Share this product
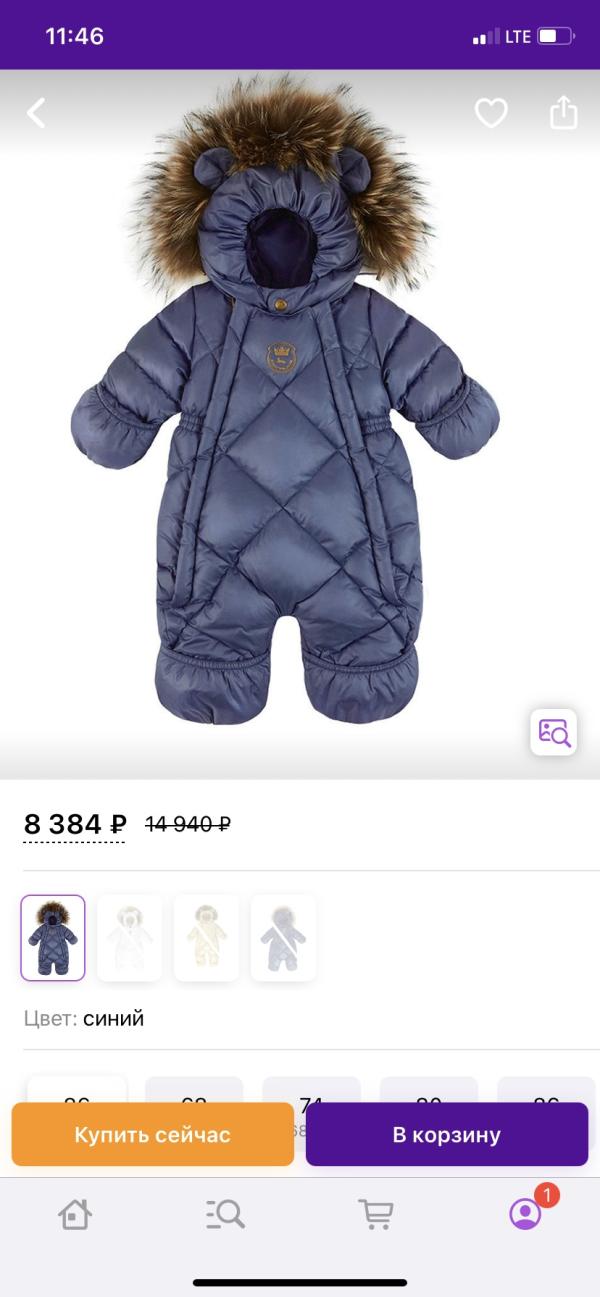The width and height of the screenshot is (600, 1297). [564, 112]
